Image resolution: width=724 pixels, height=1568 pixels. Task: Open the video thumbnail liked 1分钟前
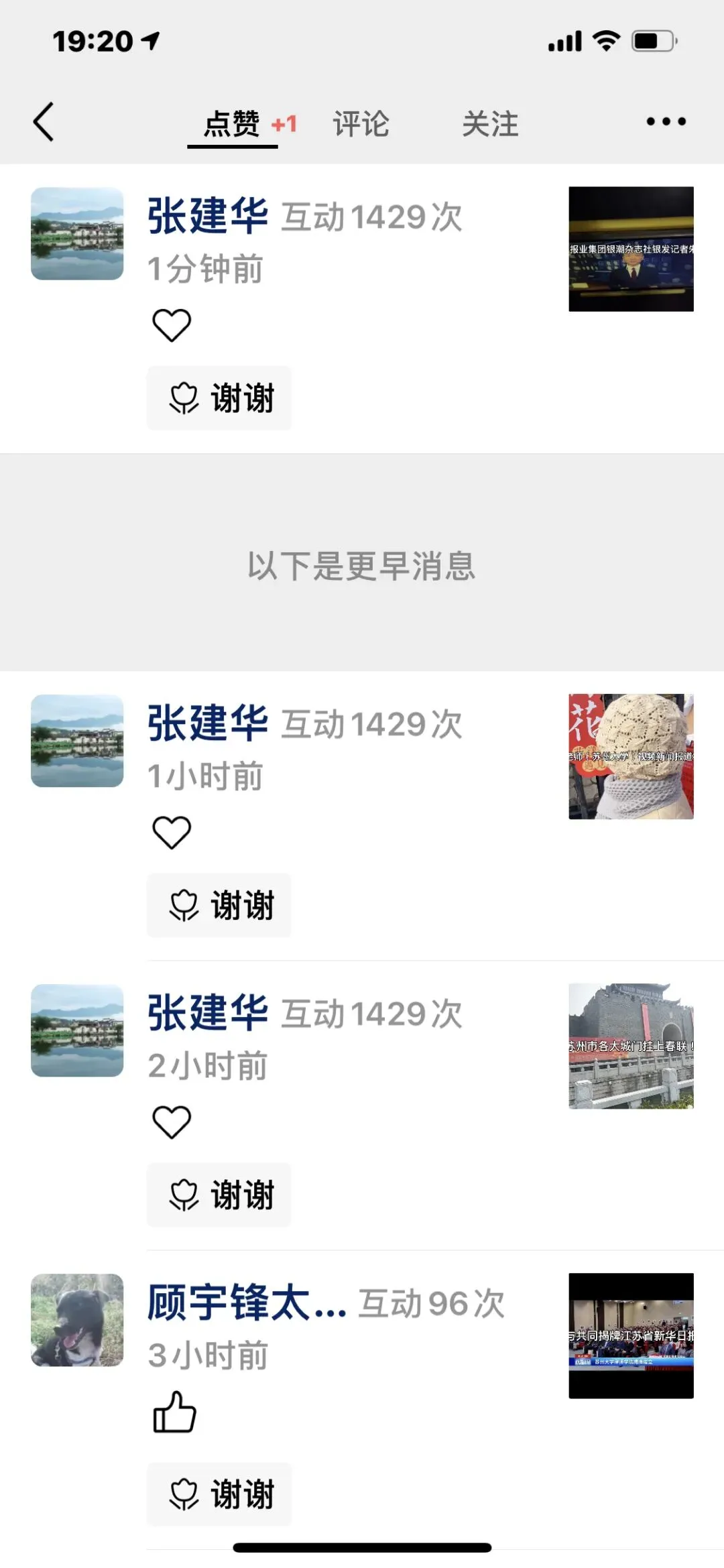[631, 249]
